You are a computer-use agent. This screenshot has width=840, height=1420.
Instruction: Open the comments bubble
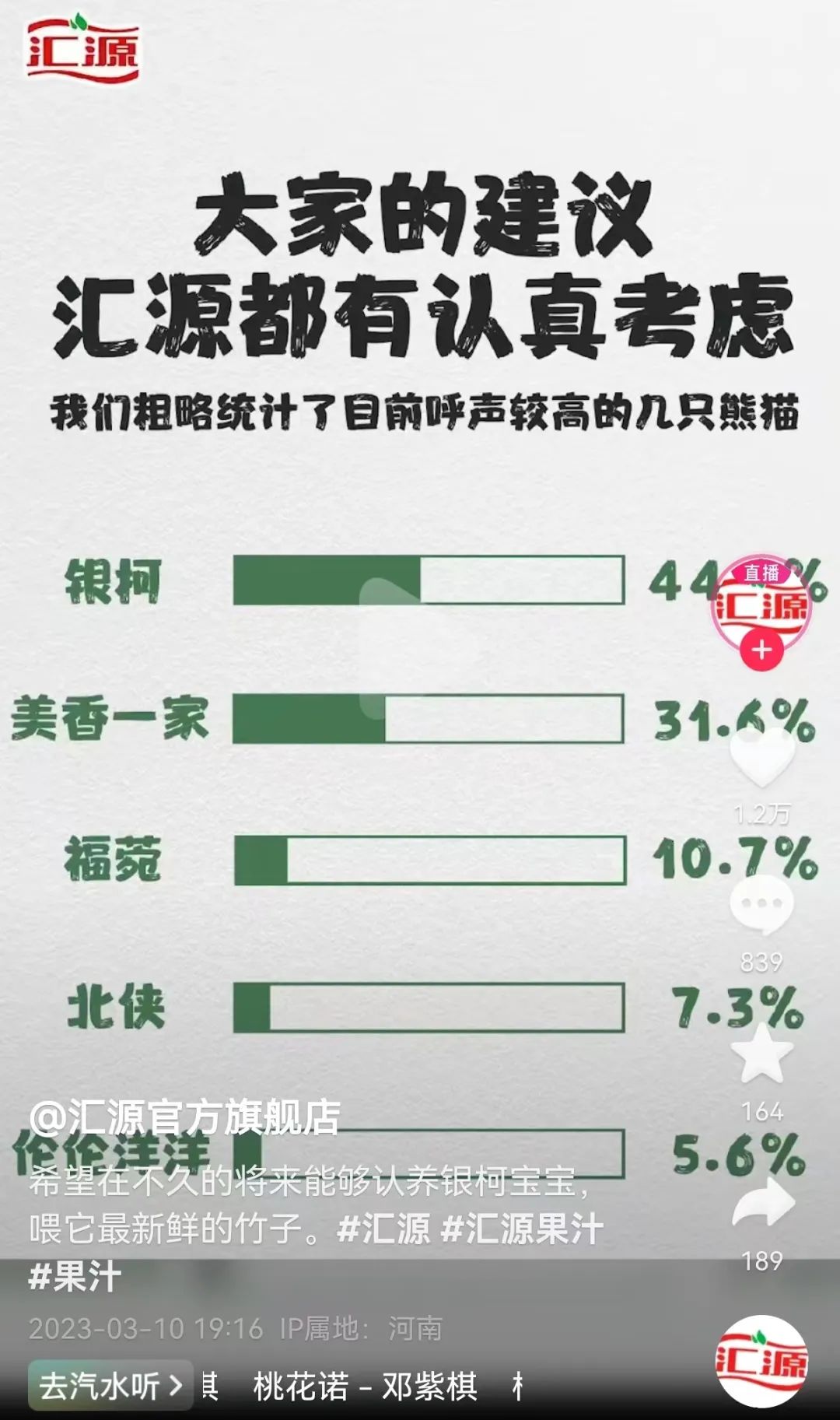(x=762, y=904)
